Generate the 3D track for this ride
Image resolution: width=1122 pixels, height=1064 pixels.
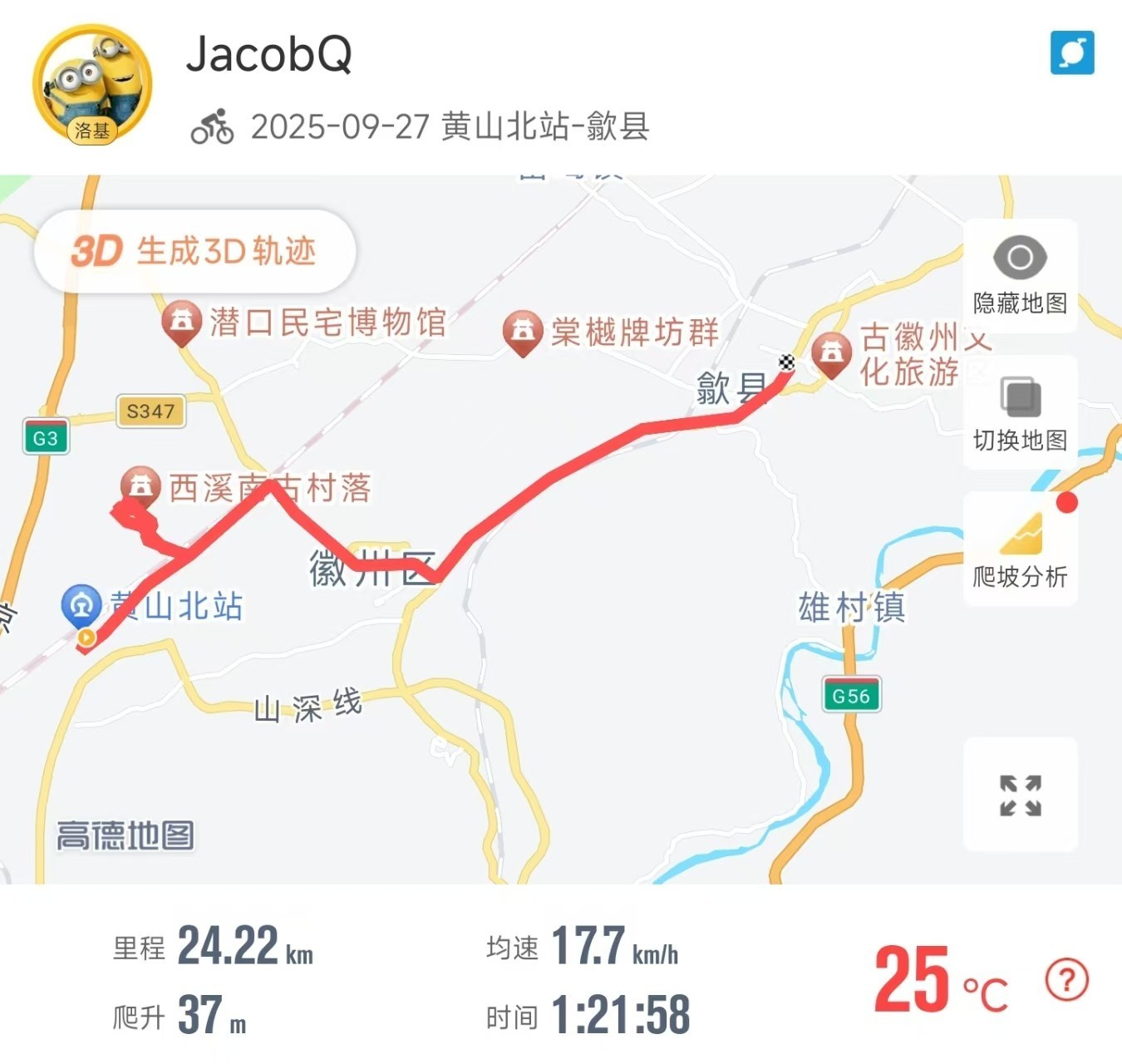click(194, 251)
